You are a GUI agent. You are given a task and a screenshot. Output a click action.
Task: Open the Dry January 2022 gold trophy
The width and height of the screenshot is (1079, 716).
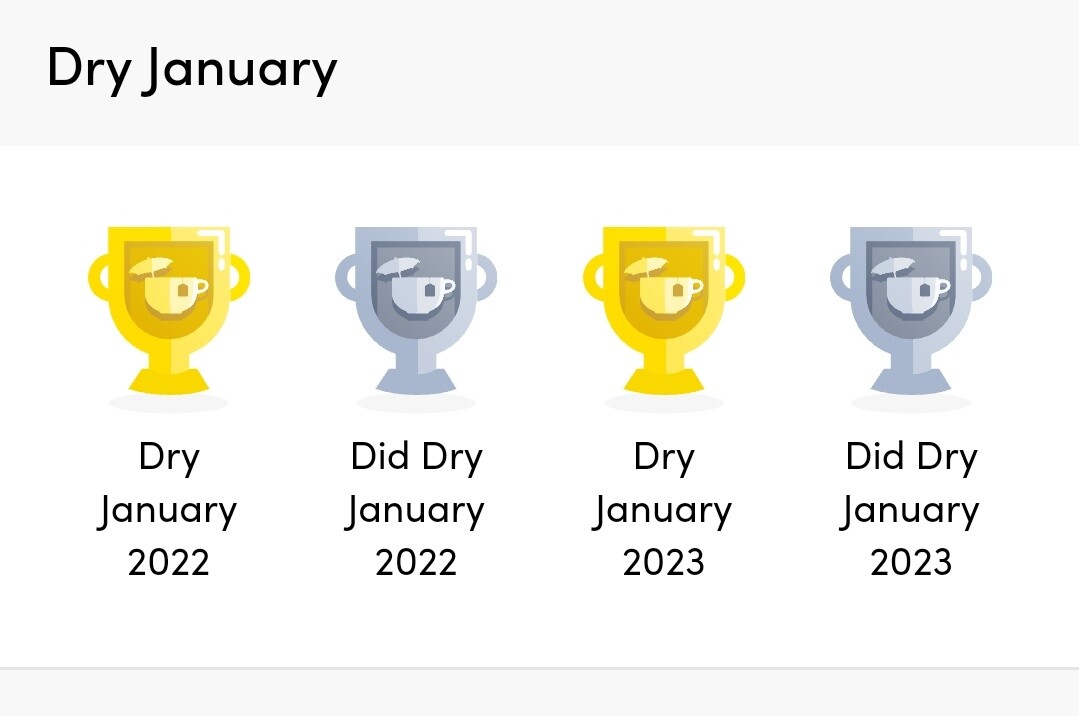coord(168,310)
